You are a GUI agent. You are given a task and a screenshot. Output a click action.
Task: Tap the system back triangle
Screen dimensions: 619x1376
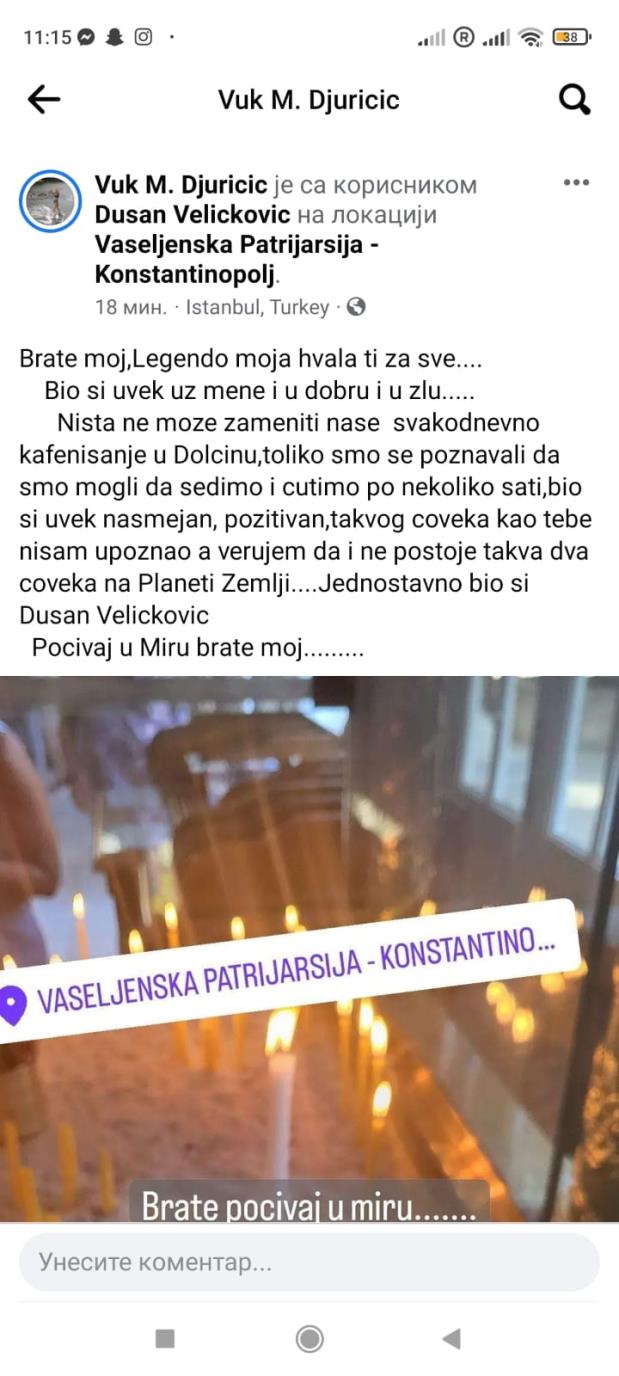coord(452,1338)
